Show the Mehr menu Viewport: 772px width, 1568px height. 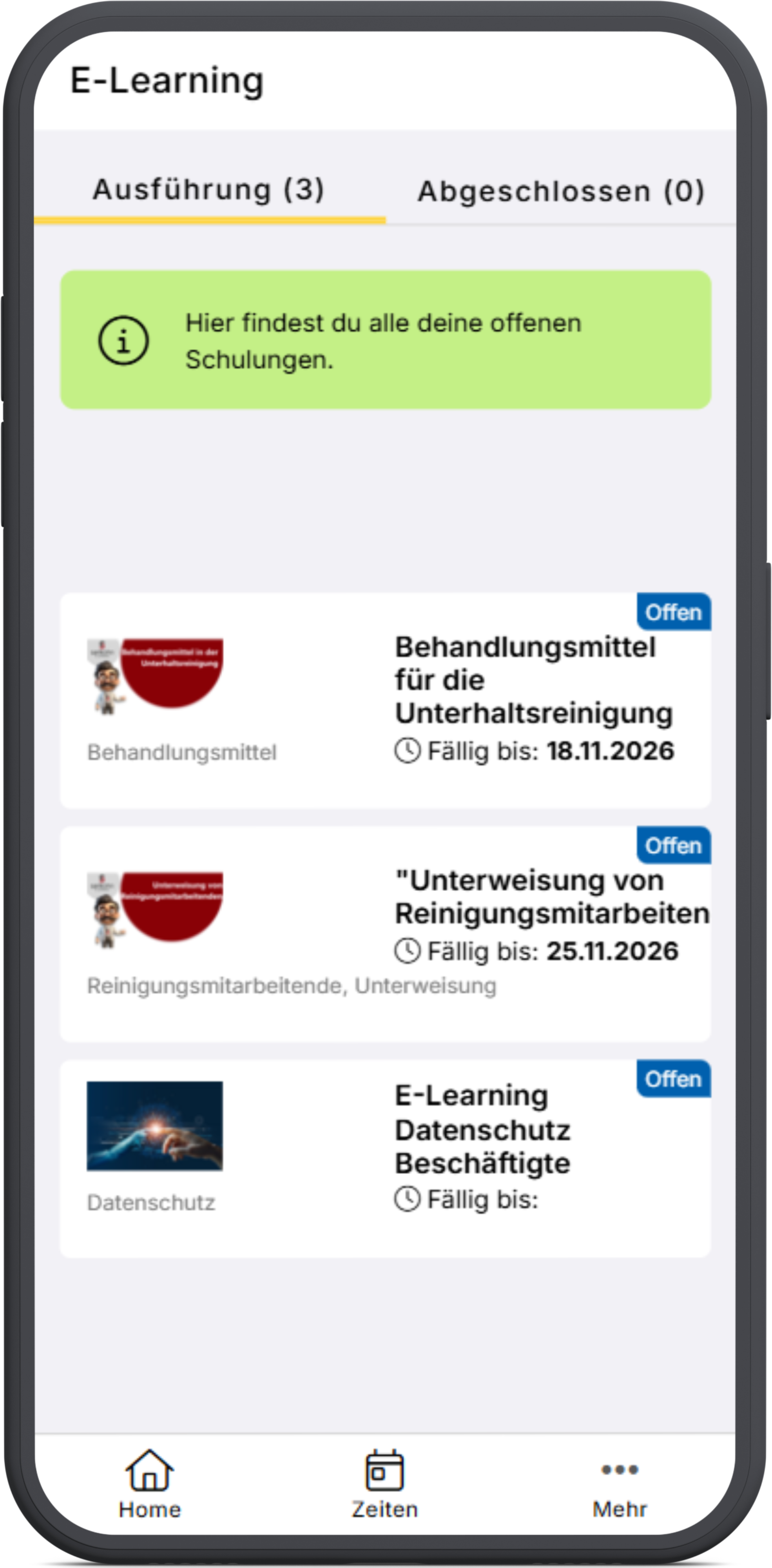click(619, 1483)
